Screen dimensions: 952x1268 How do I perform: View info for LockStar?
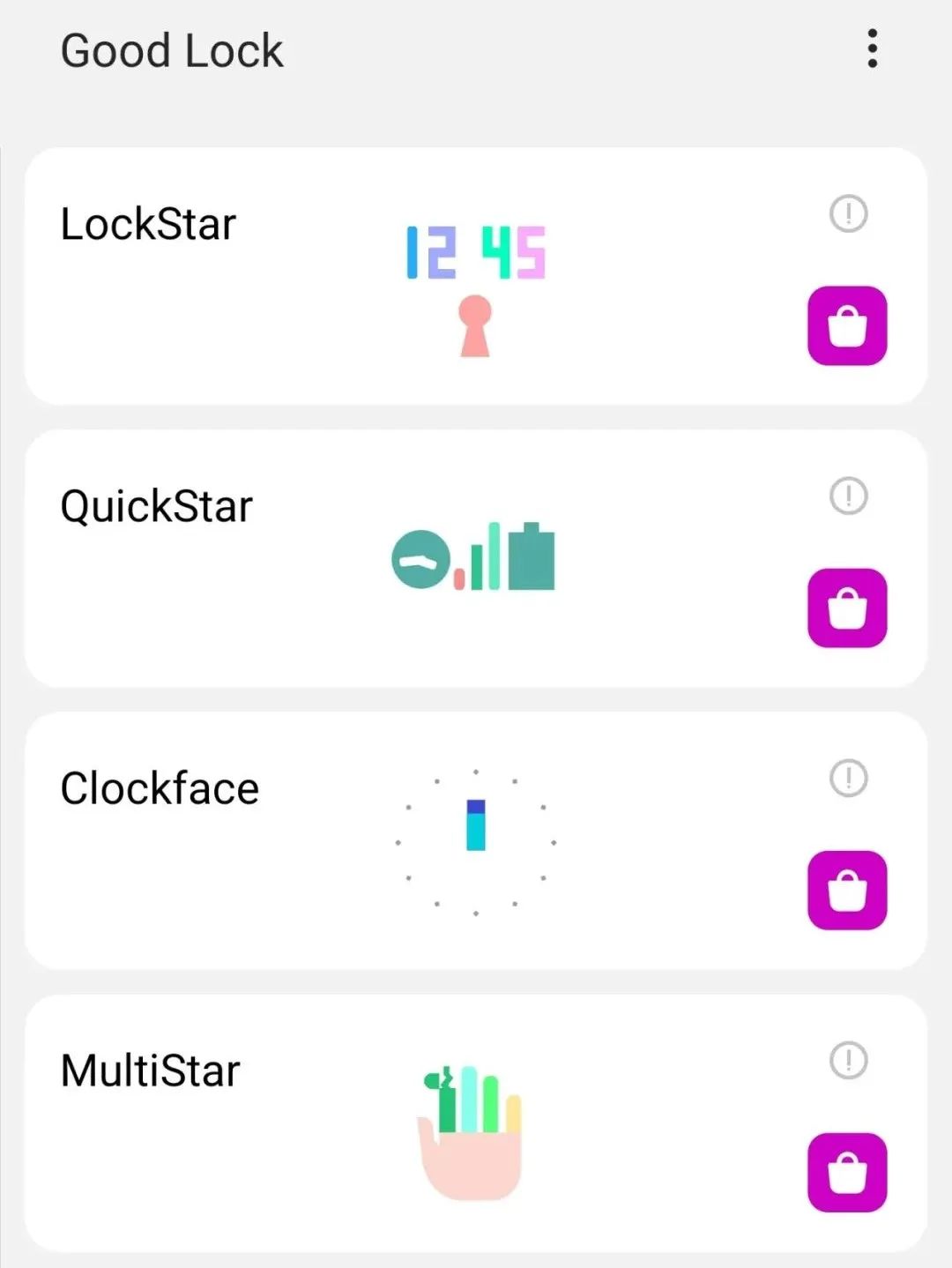pyautogui.click(x=848, y=213)
